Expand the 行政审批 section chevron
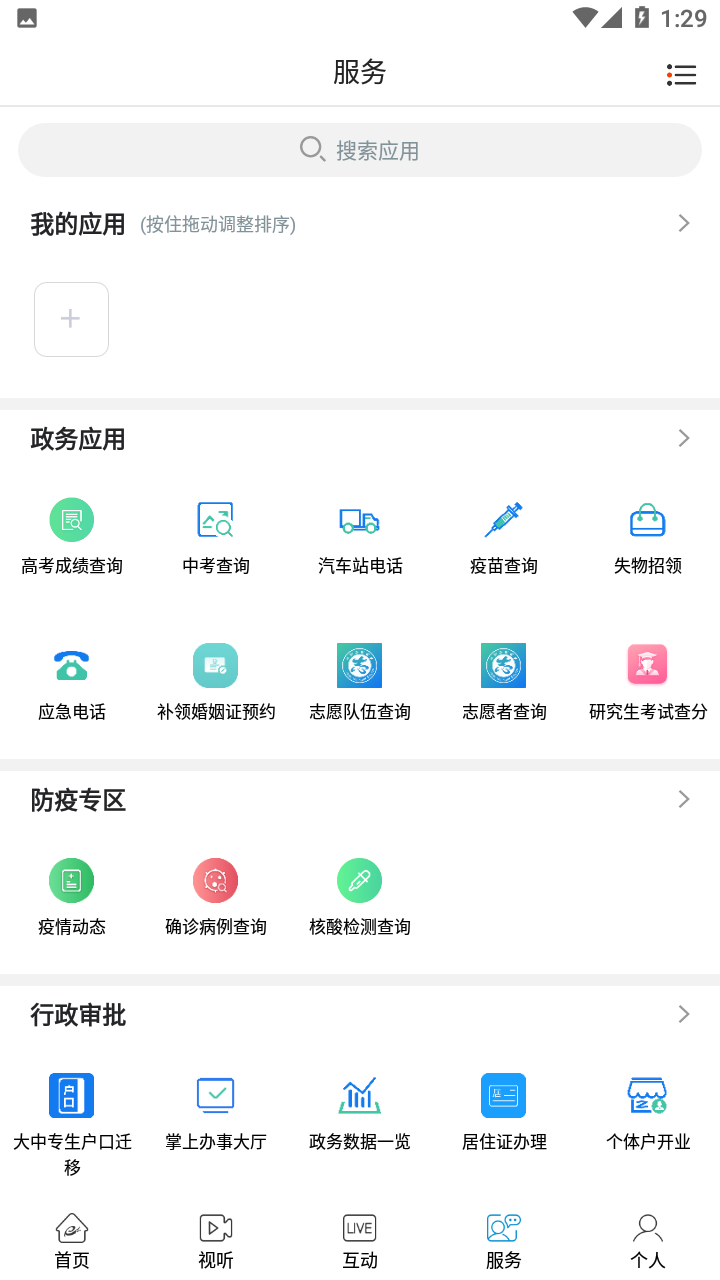Viewport: 720px width, 1280px height. coord(683,1014)
